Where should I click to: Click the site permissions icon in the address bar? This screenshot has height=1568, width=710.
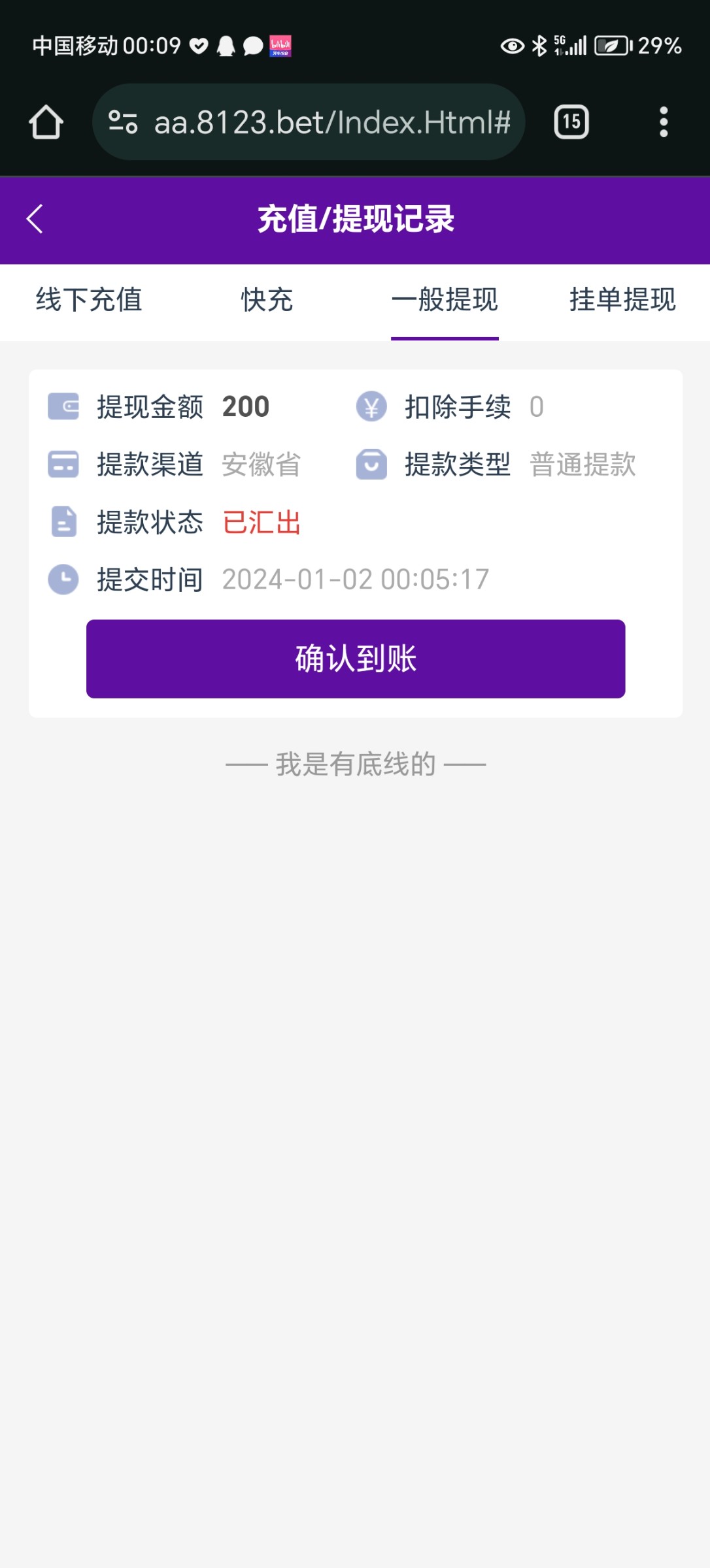tap(123, 122)
